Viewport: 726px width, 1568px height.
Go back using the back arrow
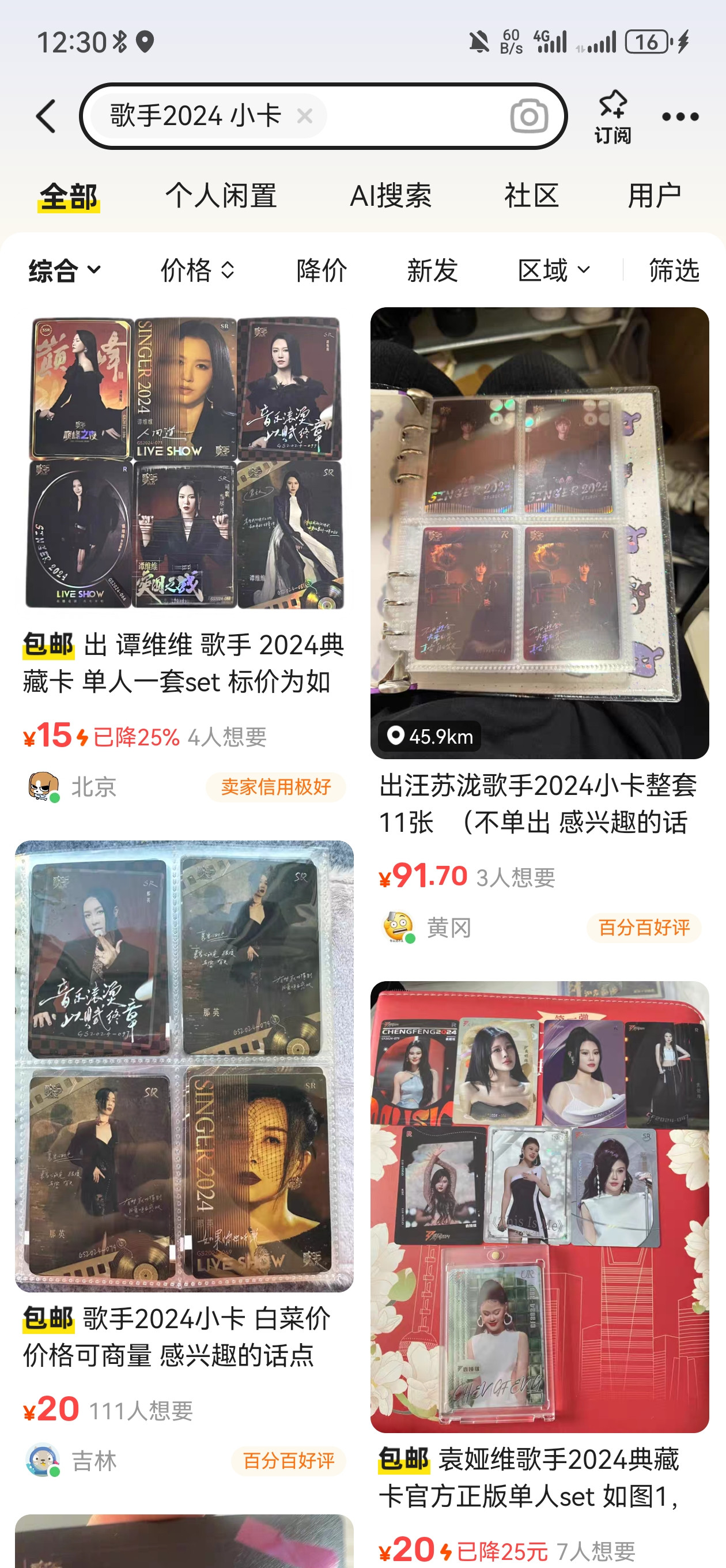pos(46,116)
